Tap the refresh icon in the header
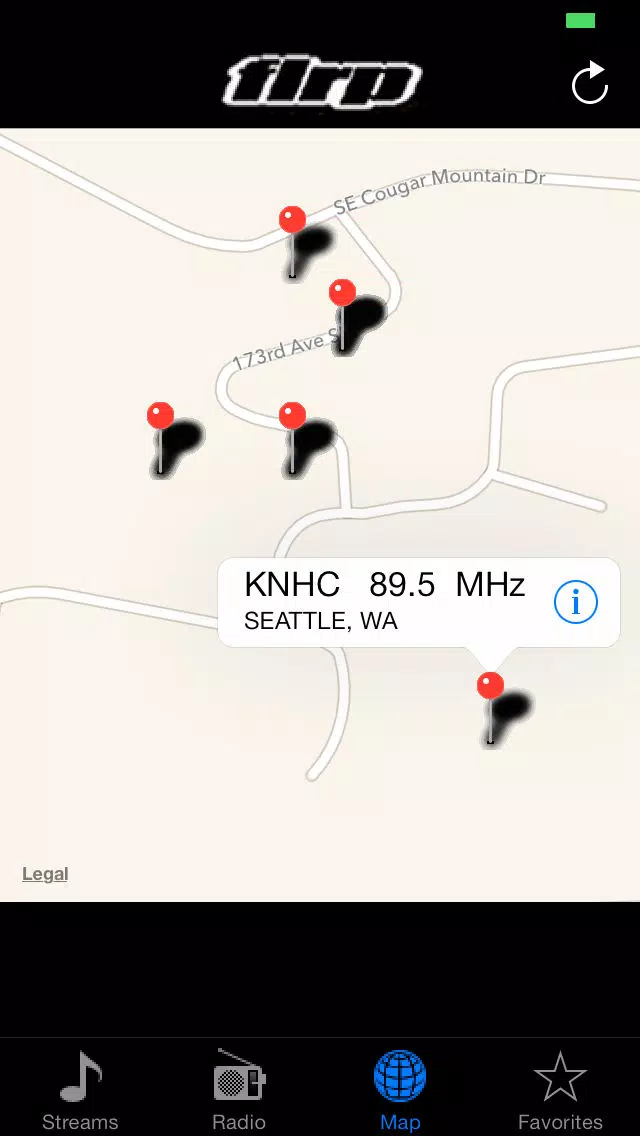This screenshot has height=1136, width=640. click(589, 83)
